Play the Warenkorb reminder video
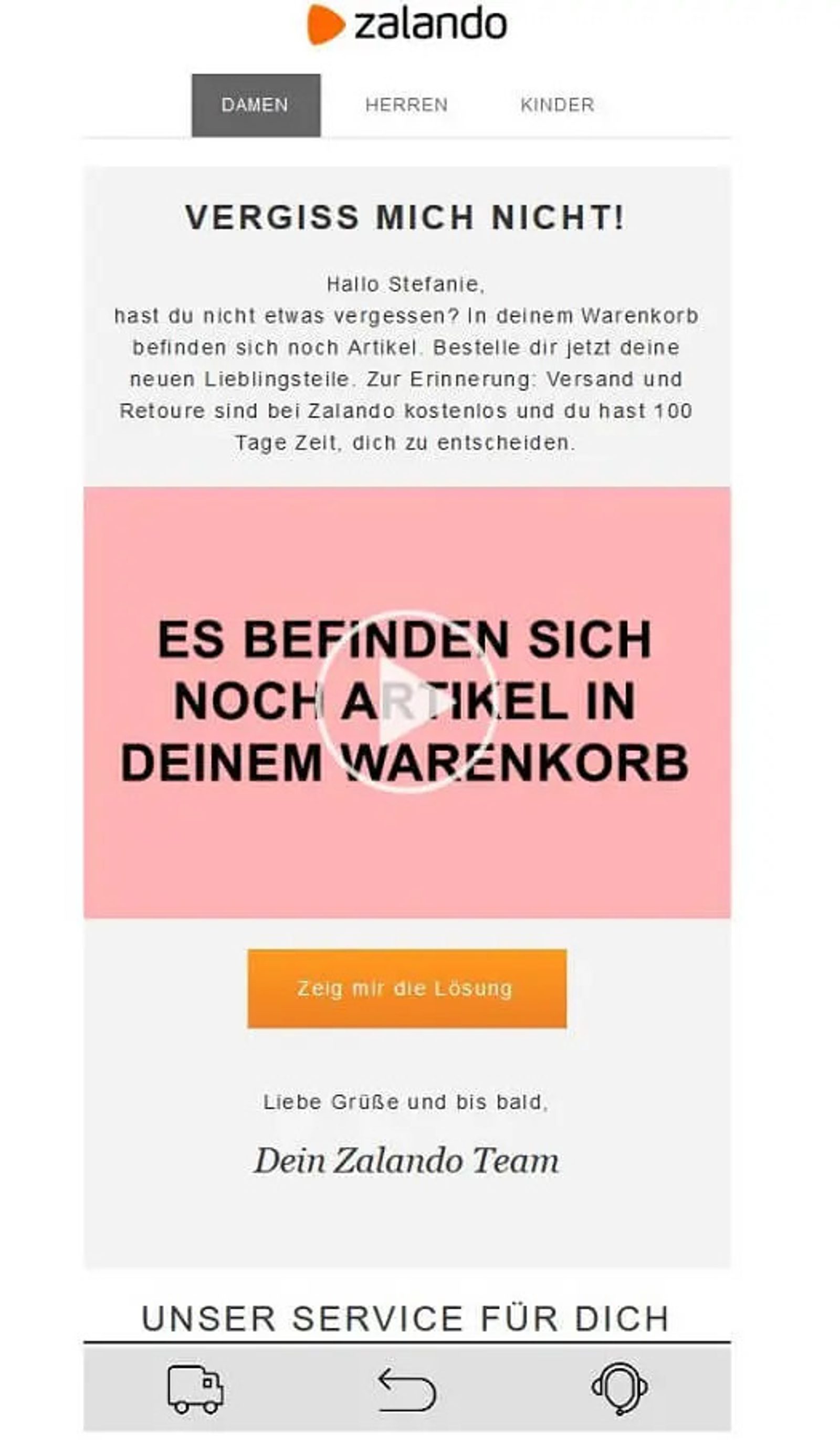The image size is (840, 1440). [x=407, y=702]
